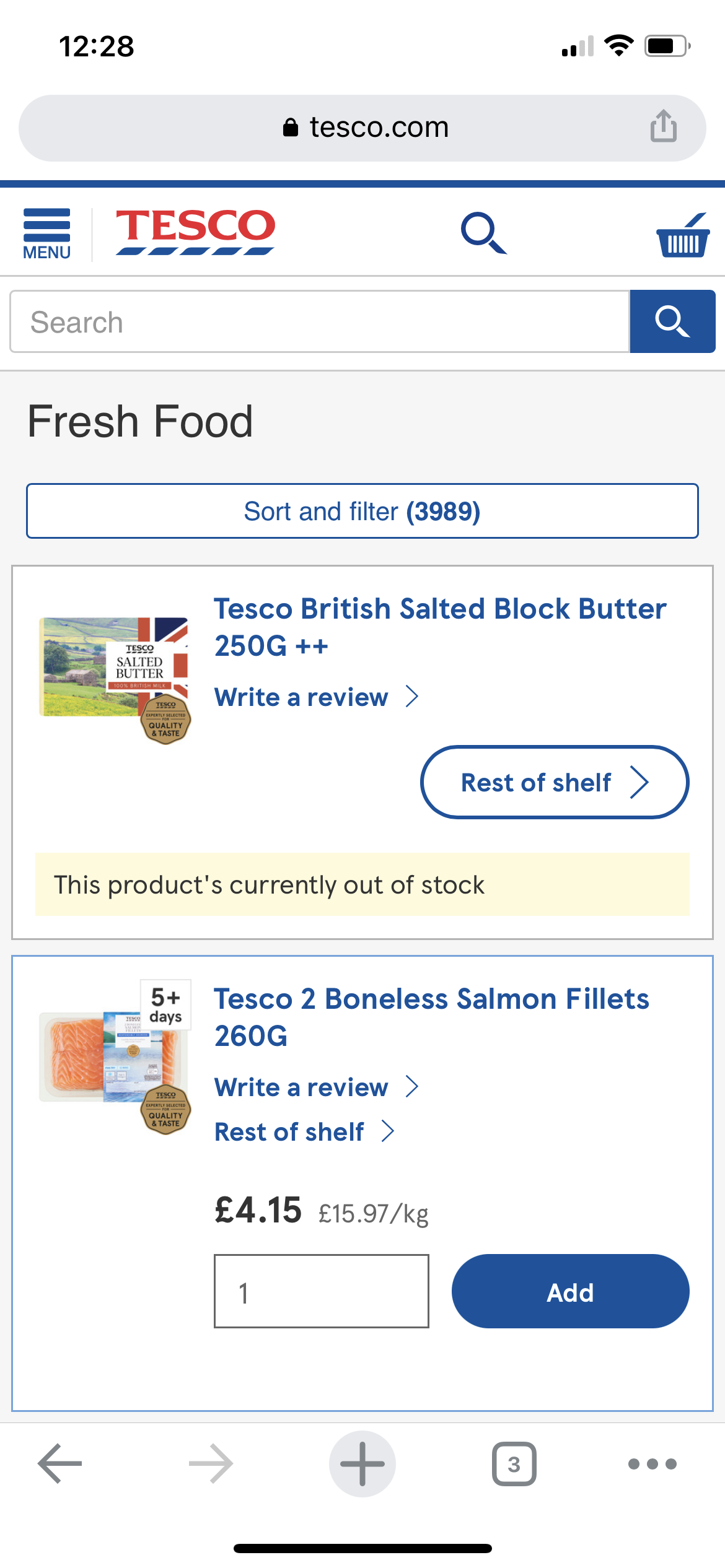The image size is (725, 1568).
Task: Go back using the browser back arrow
Action: point(58,1463)
